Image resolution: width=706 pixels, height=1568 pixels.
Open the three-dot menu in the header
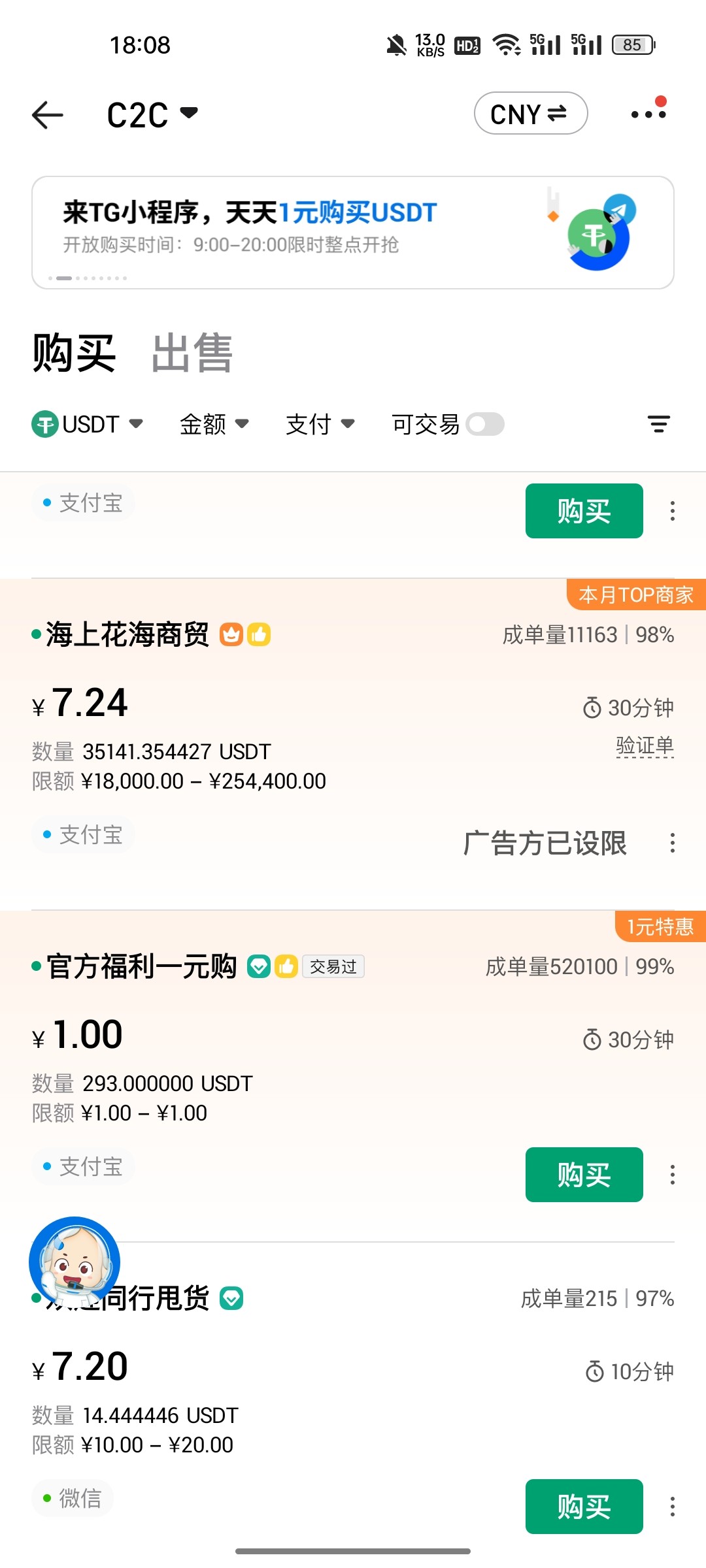[x=648, y=114]
